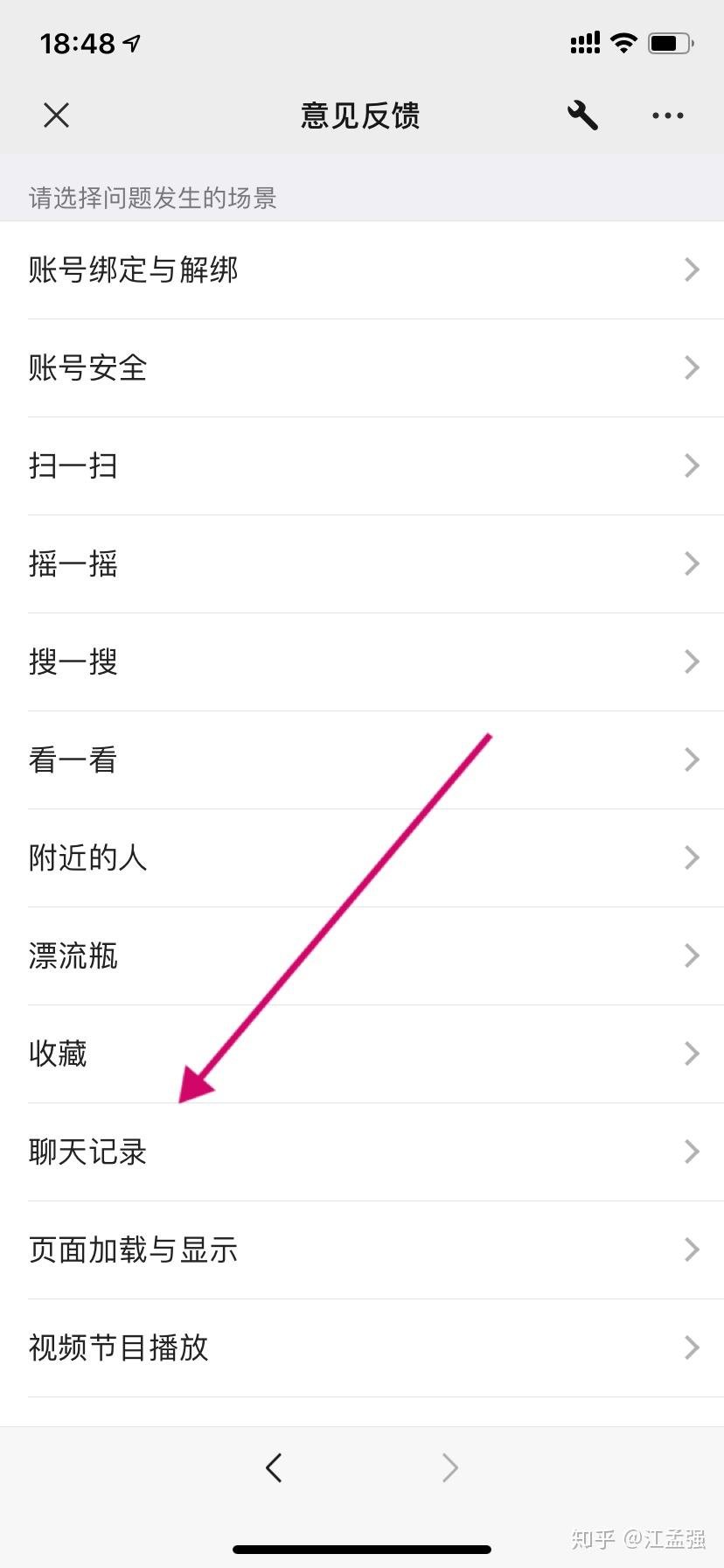Tap the back arrow at the bottom
This screenshot has height=1568, width=724.
[273, 1467]
